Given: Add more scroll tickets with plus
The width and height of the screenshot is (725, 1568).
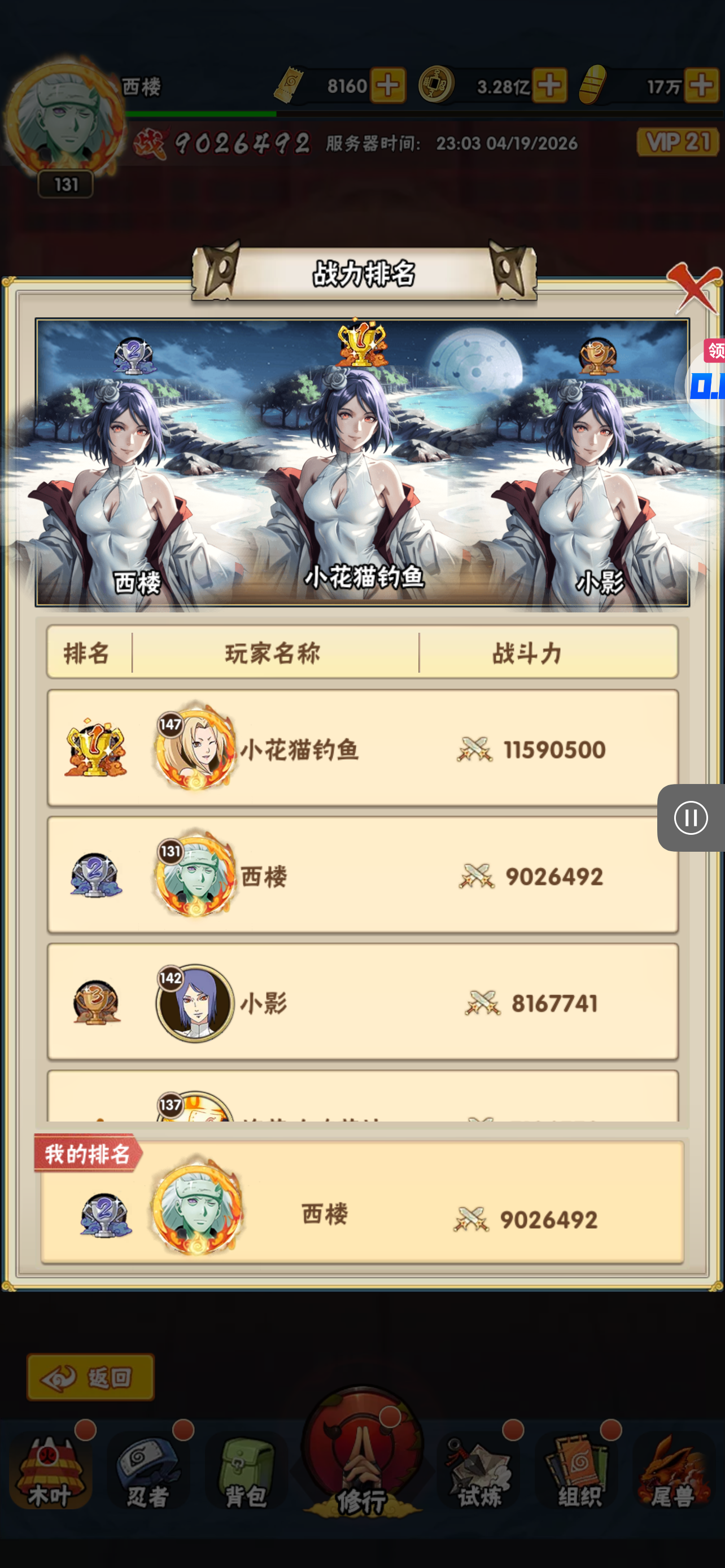Looking at the screenshot, I should tap(388, 86).
